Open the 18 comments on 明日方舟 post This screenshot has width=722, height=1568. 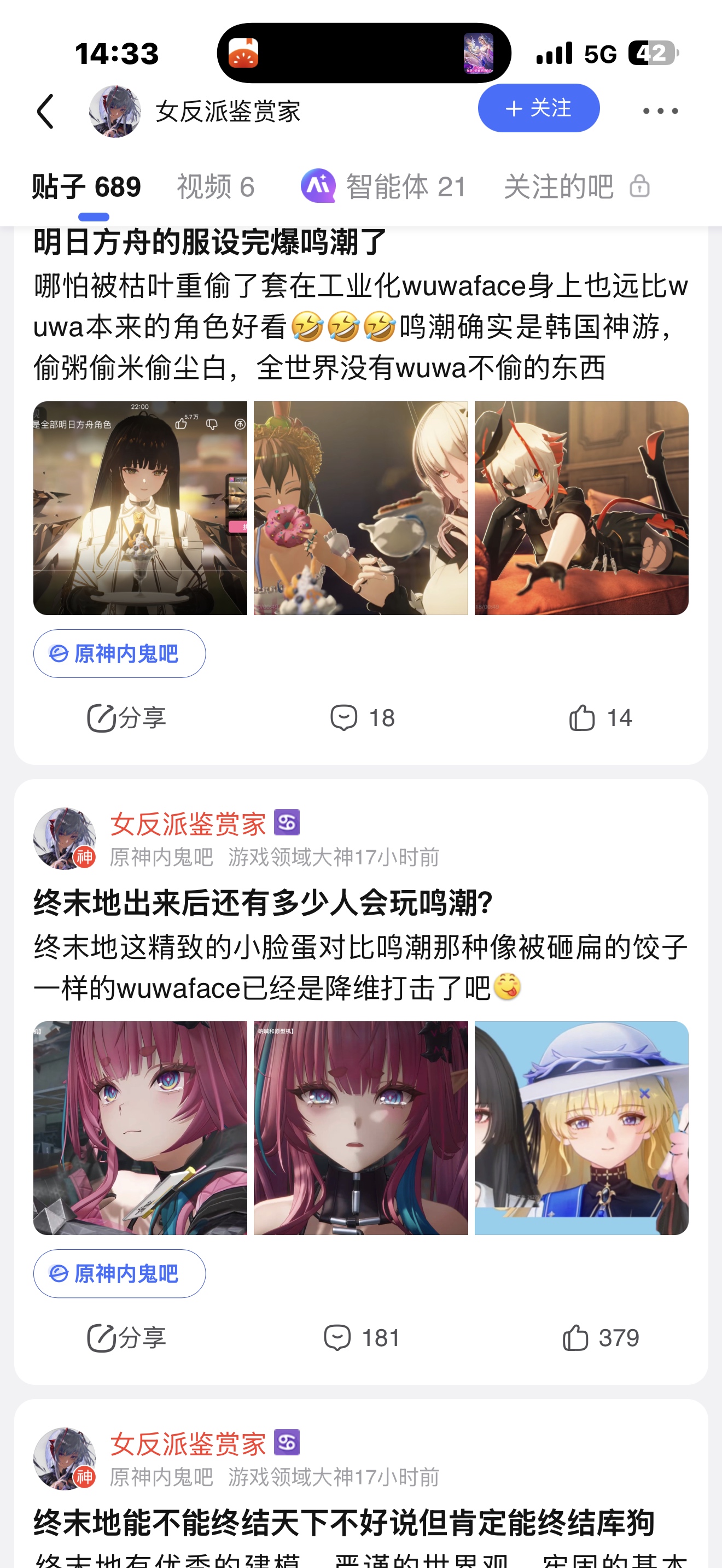click(x=362, y=718)
